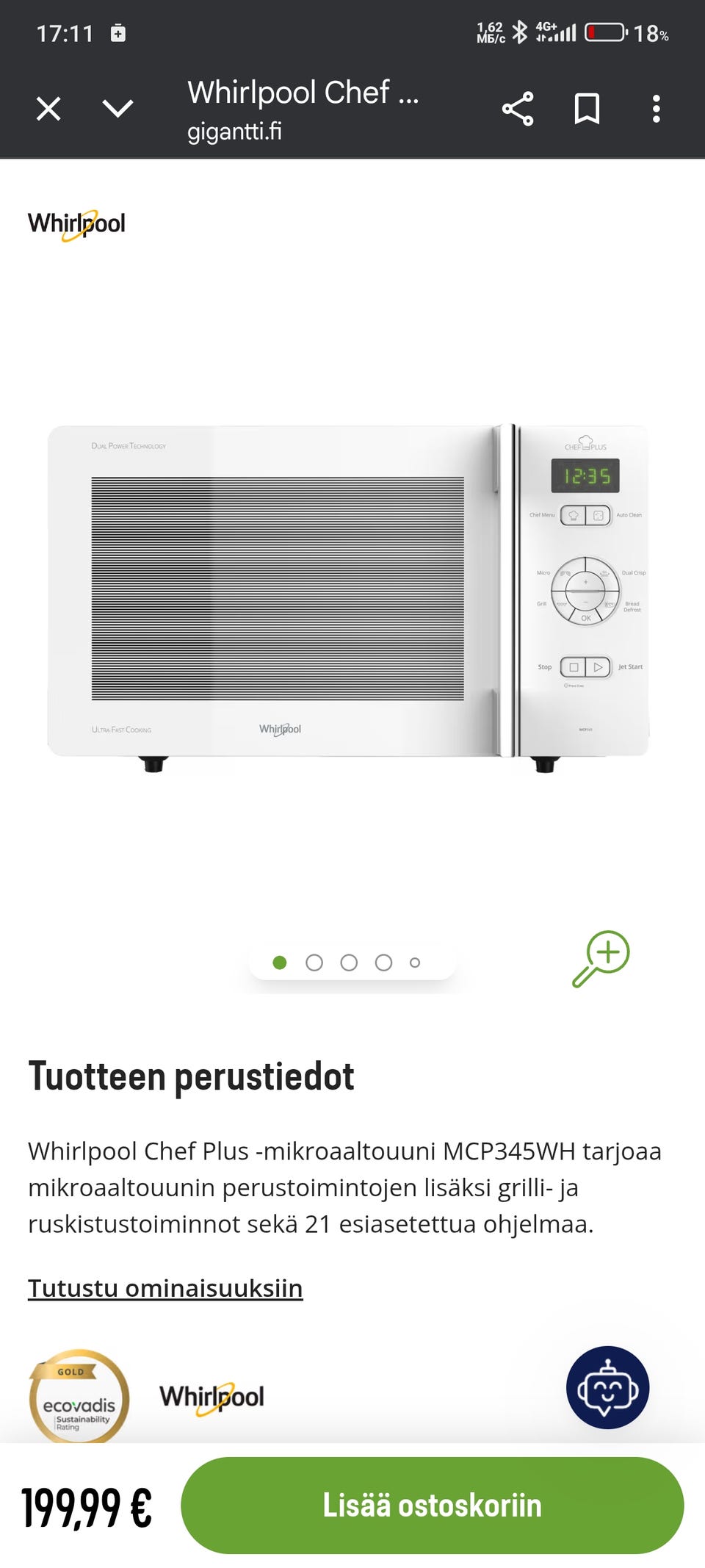Tap the Bluetooth status icon
Screen dimensions: 705x1568
(521, 31)
